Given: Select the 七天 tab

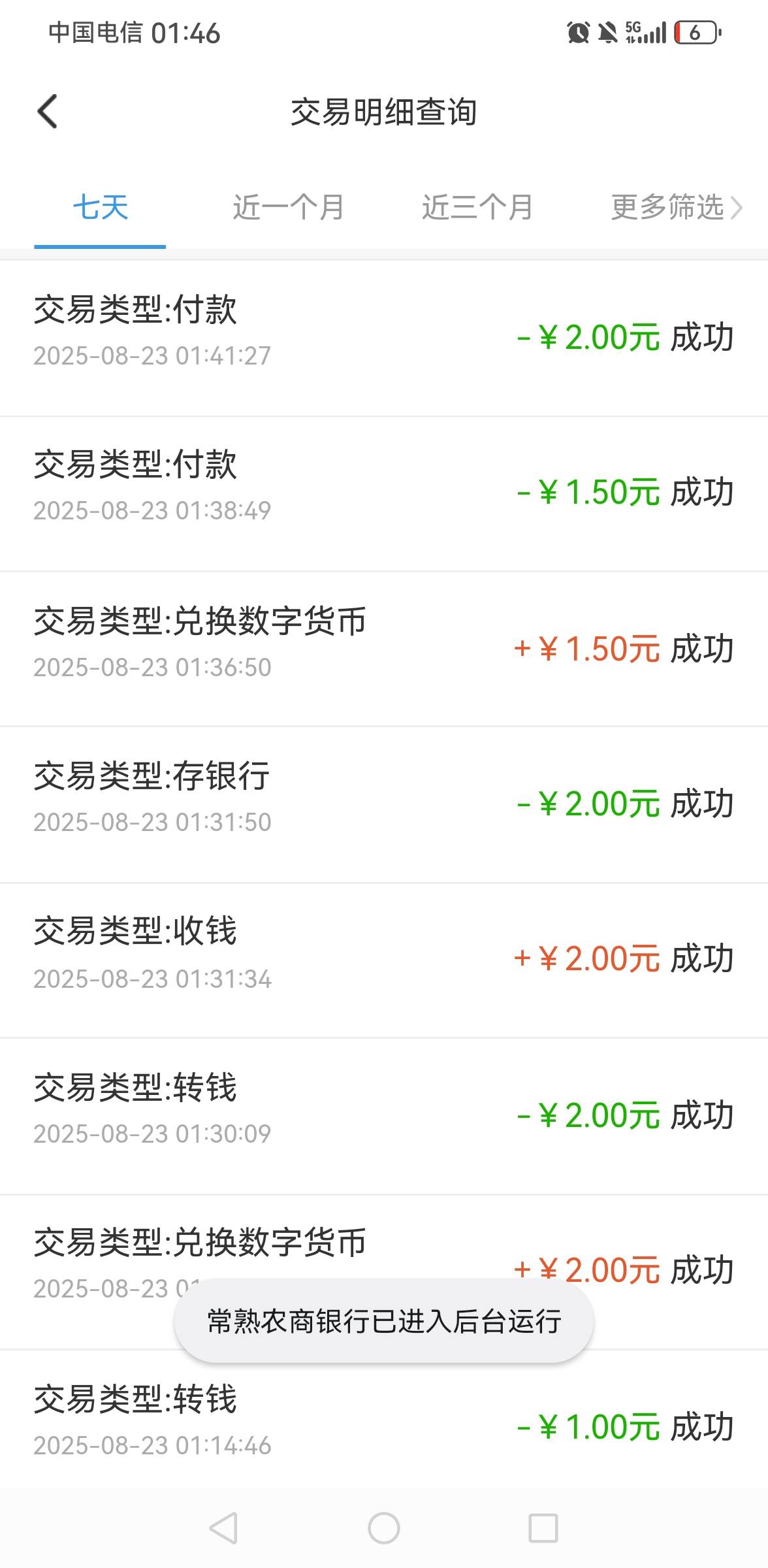Looking at the screenshot, I should tap(100, 208).
